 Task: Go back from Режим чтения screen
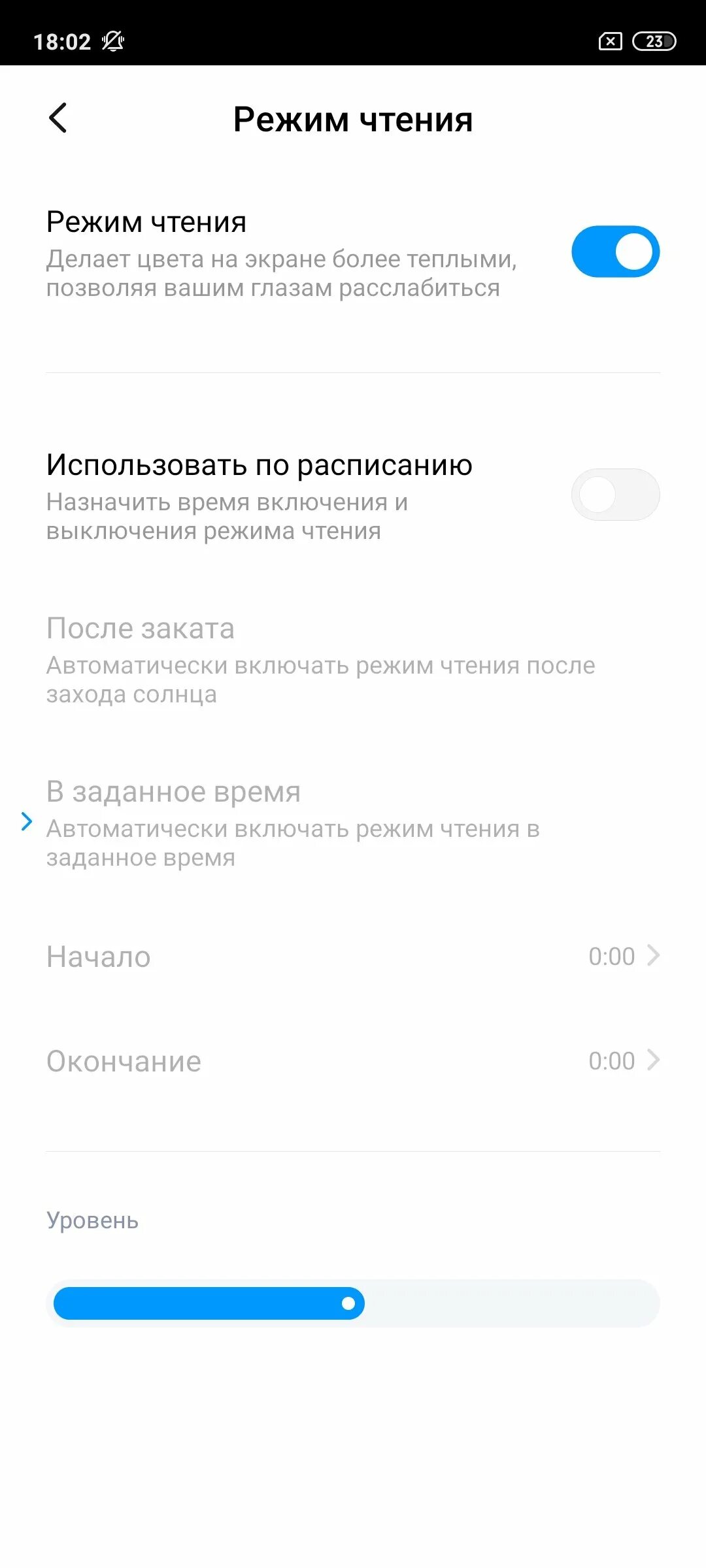coord(58,118)
